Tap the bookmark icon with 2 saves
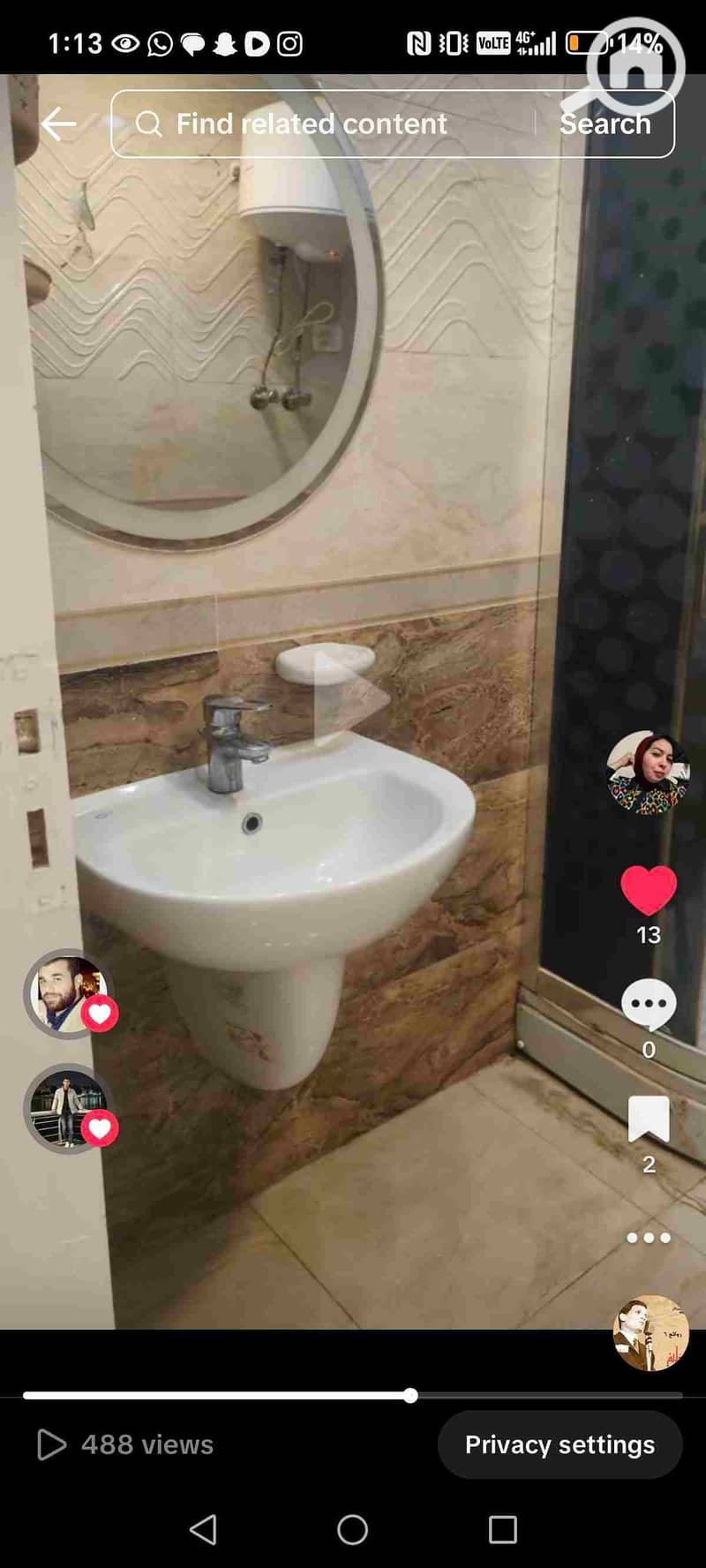Image resolution: width=706 pixels, height=1568 pixels. click(649, 1119)
